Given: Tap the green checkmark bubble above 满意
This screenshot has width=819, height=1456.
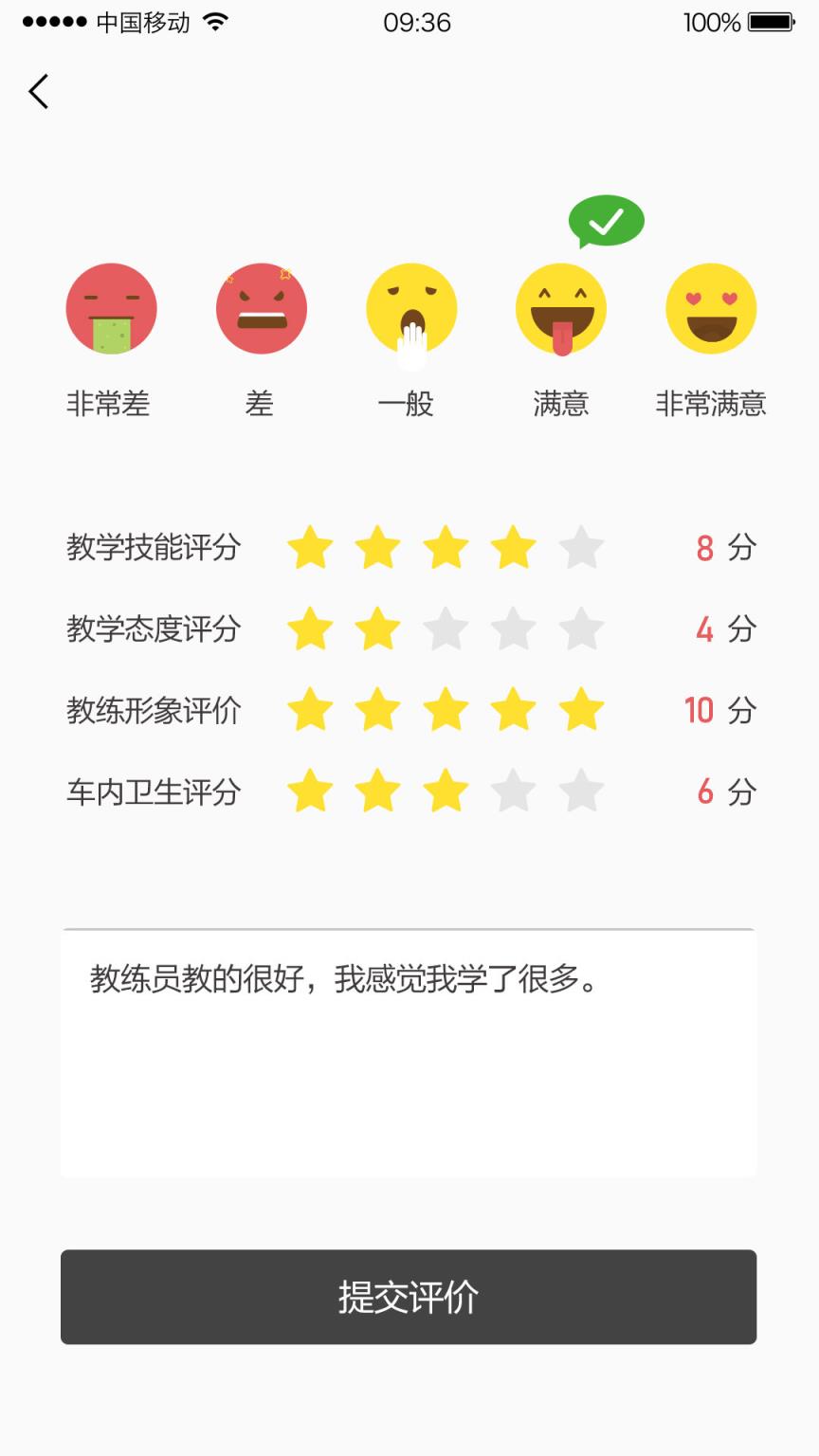Looking at the screenshot, I should (x=606, y=220).
